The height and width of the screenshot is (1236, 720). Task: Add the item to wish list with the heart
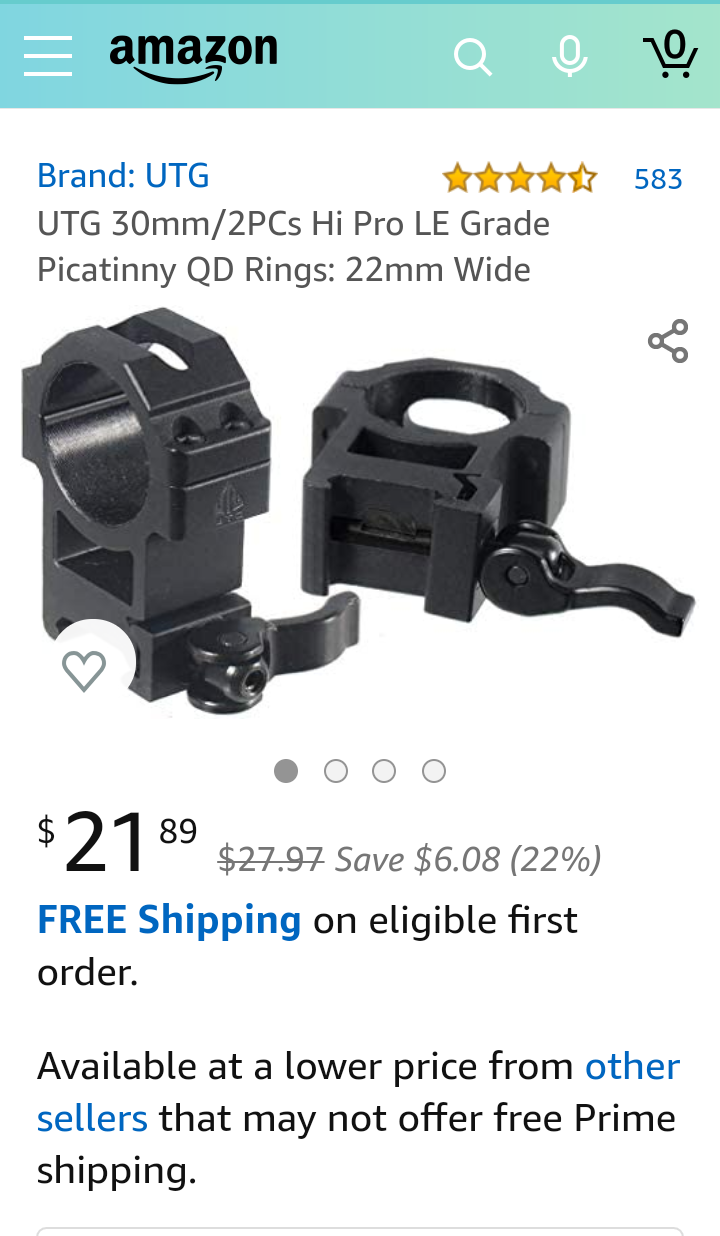click(84, 670)
